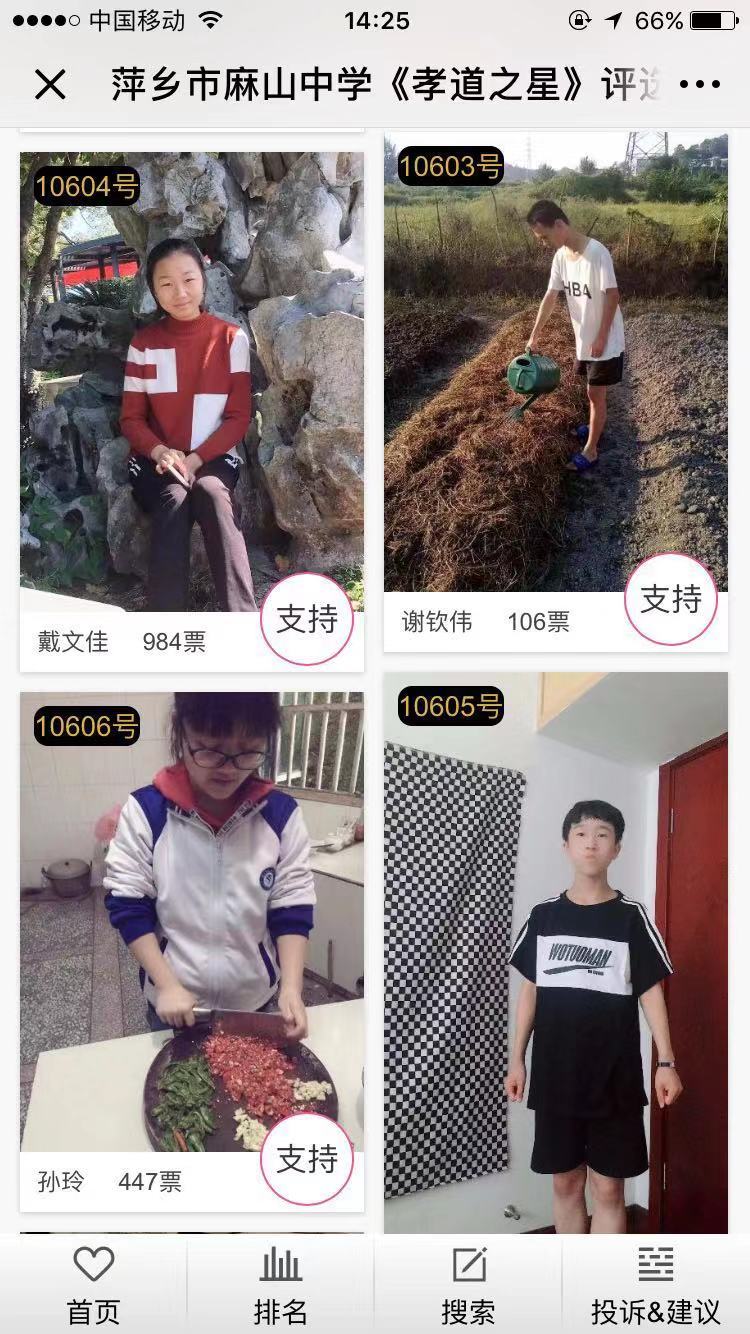Screen dimensions: 750x1334
Task: Switch to the 首页 home tab
Action: tap(94, 1286)
